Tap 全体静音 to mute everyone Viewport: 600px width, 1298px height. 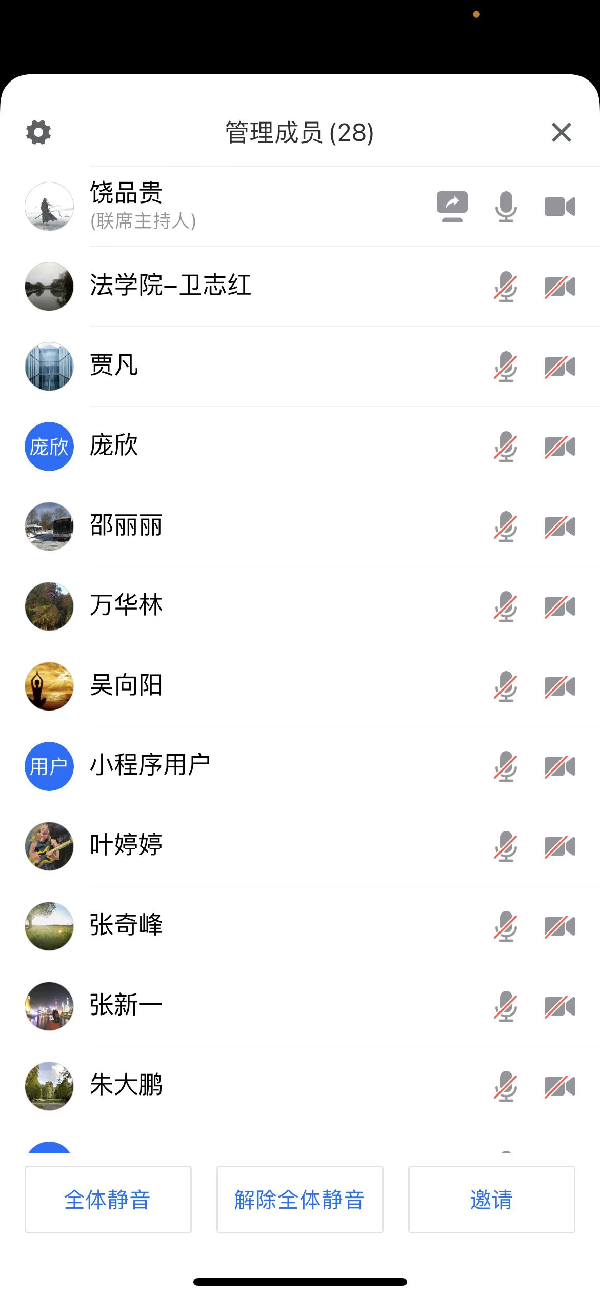[x=108, y=1199]
